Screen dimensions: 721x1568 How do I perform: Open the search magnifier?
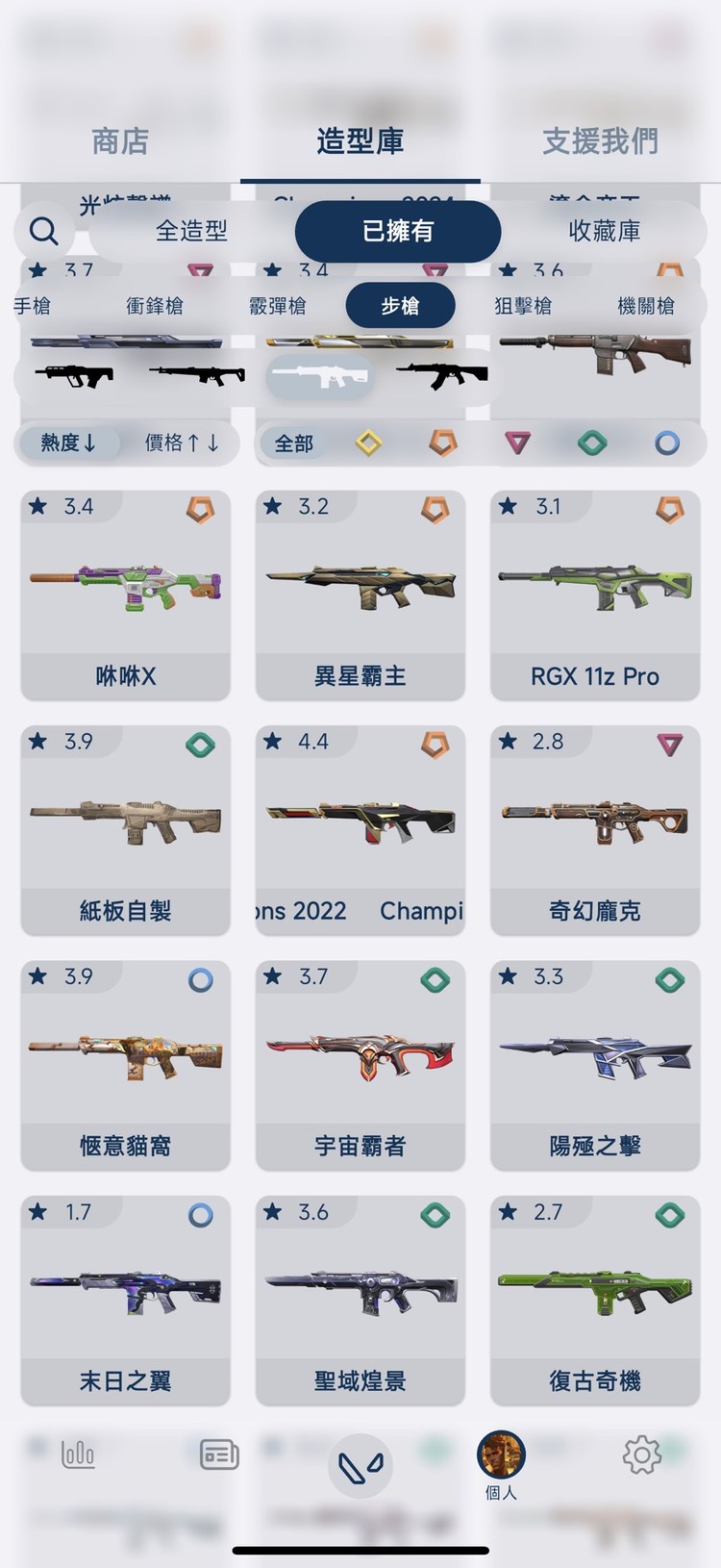pyautogui.click(x=43, y=231)
